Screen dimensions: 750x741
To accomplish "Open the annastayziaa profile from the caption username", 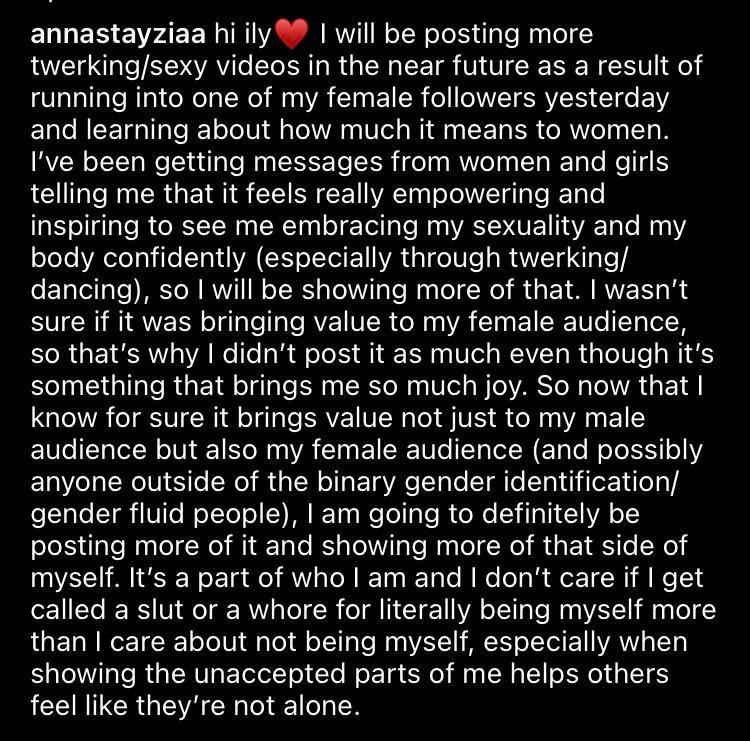I will coord(119,35).
